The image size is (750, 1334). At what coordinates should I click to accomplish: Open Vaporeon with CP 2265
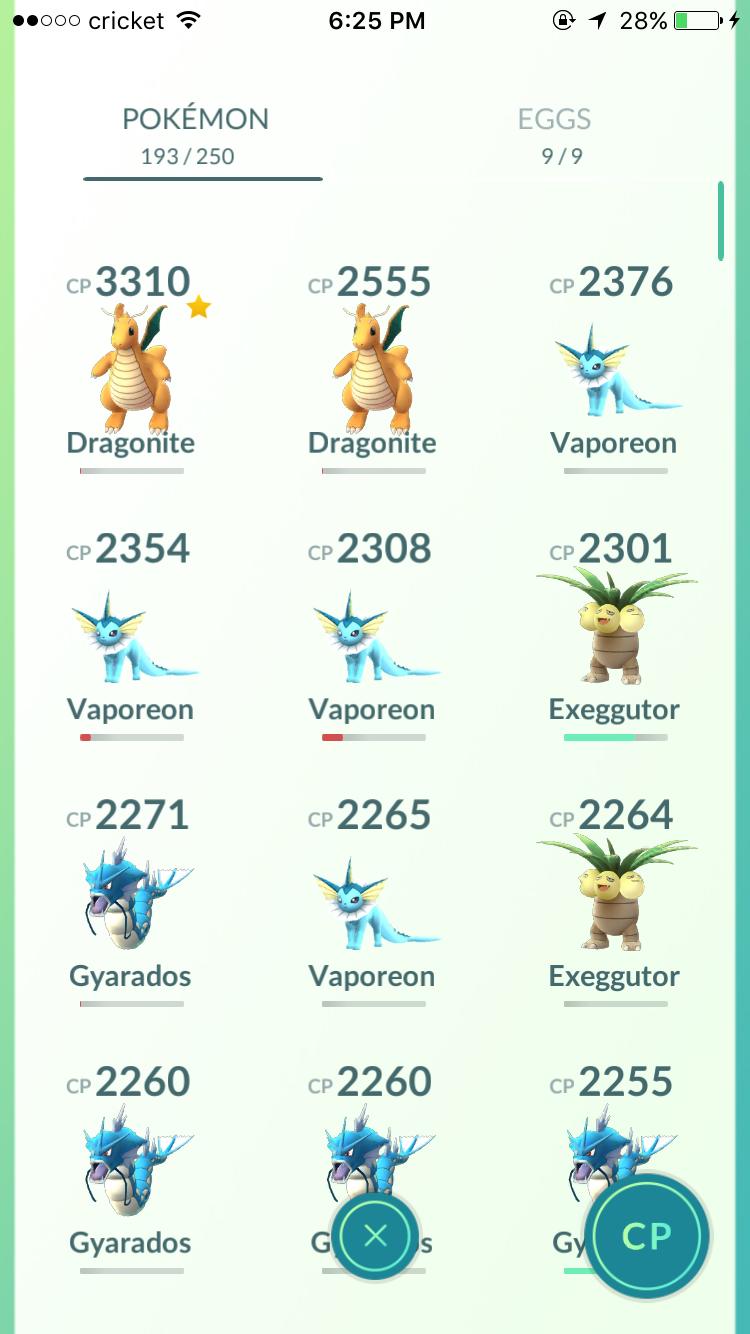pyautogui.click(x=372, y=902)
